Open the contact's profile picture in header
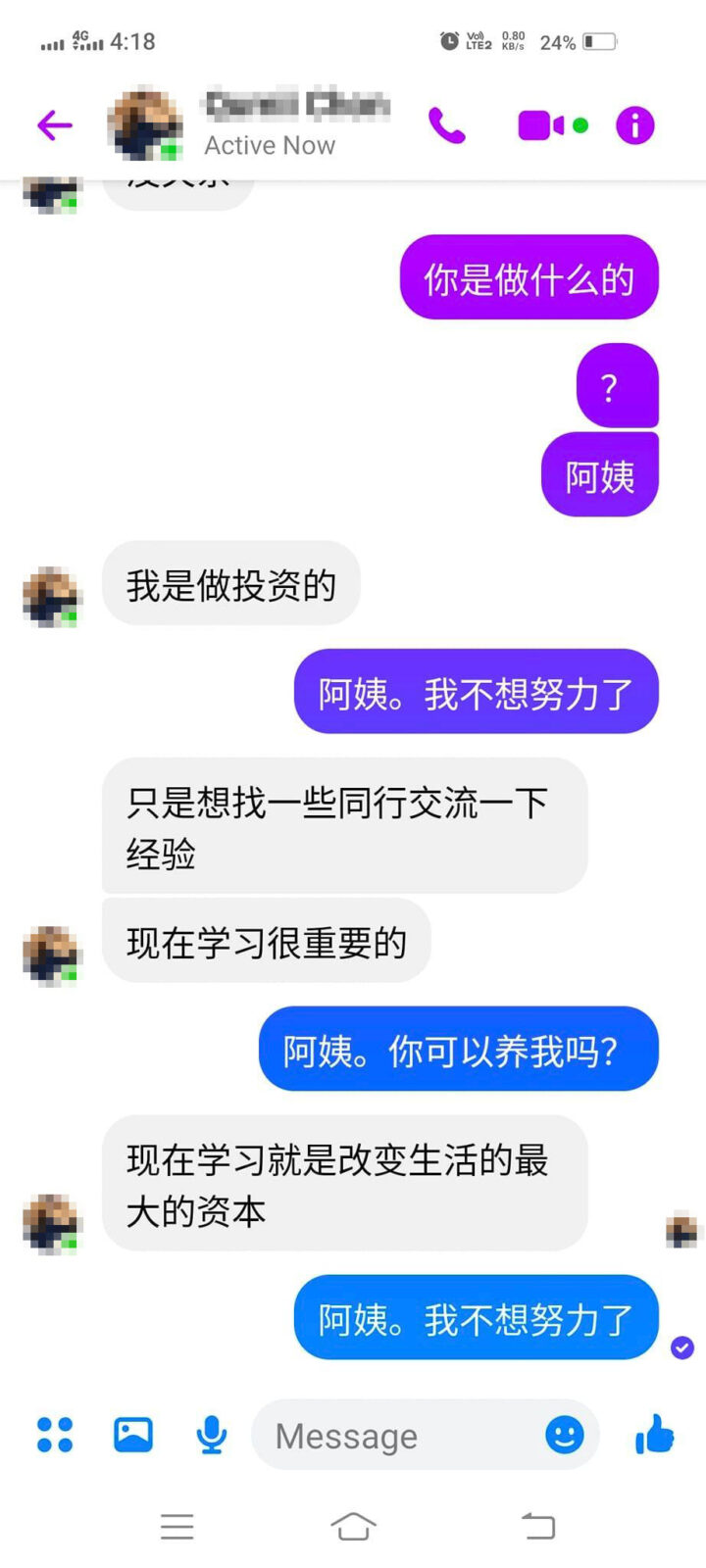This screenshot has width=706, height=1568. [x=145, y=125]
